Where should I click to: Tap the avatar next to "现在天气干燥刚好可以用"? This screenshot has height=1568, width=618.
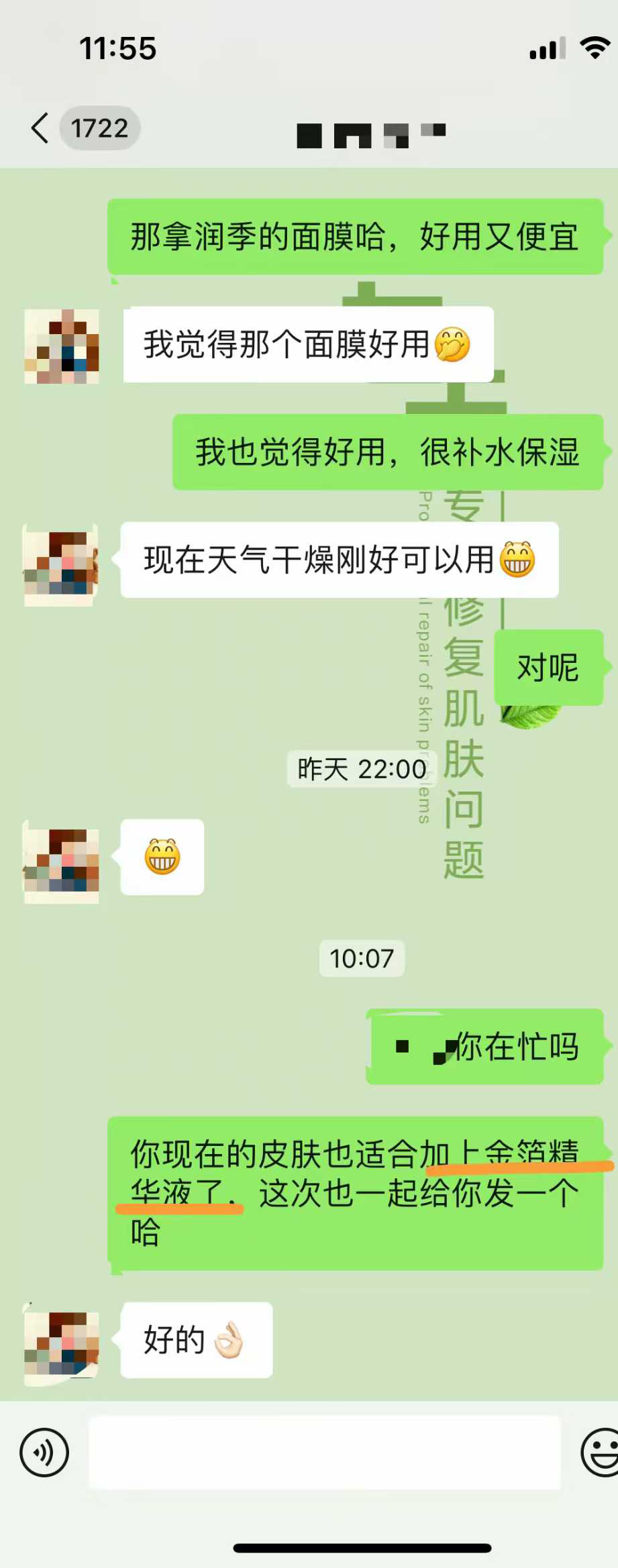click(x=62, y=564)
